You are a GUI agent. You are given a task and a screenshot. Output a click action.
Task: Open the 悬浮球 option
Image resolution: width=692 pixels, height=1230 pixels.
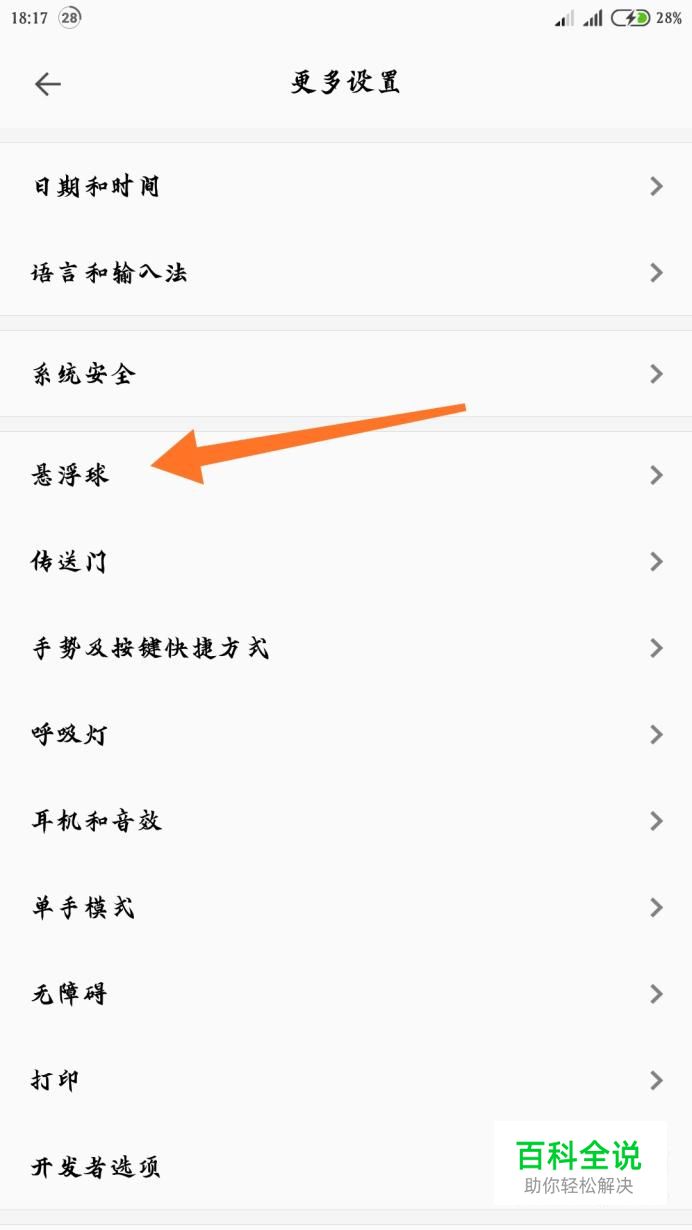tap(70, 475)
